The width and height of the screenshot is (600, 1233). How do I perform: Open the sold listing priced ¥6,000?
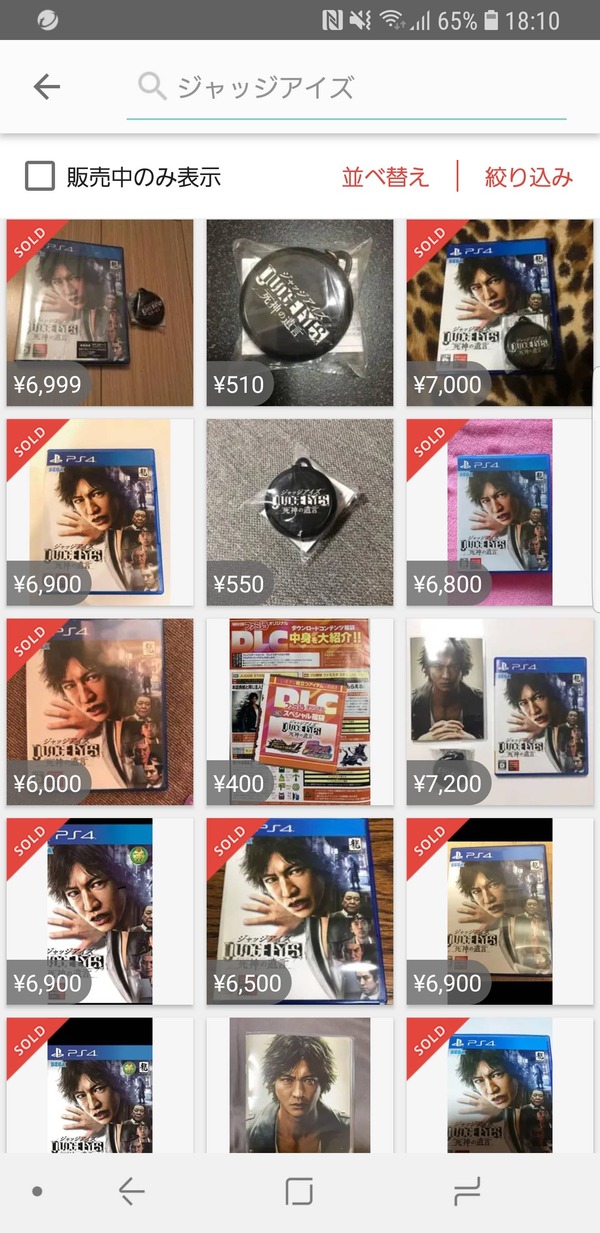100,712
